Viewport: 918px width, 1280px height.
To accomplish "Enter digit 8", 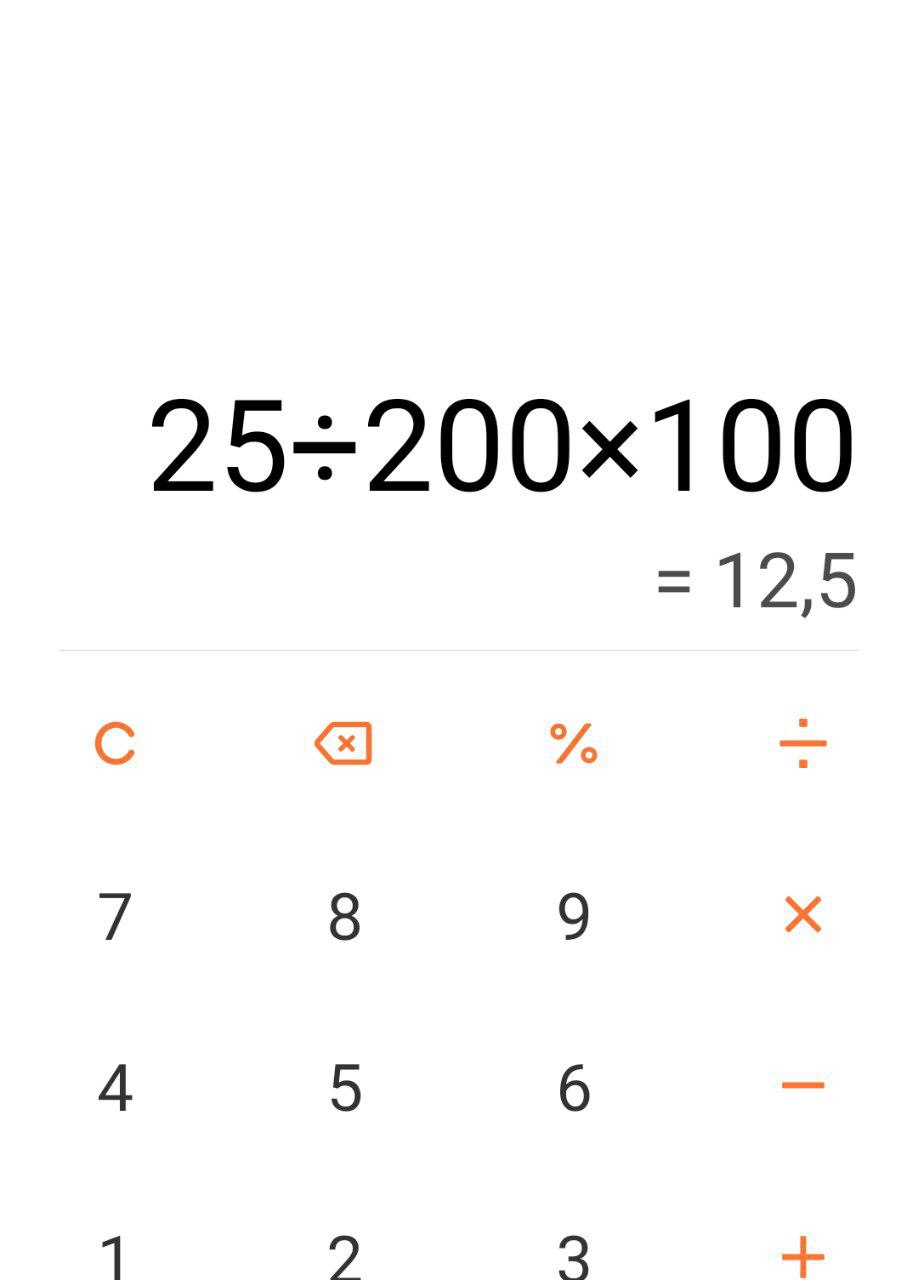I will [x=344, y=916].
